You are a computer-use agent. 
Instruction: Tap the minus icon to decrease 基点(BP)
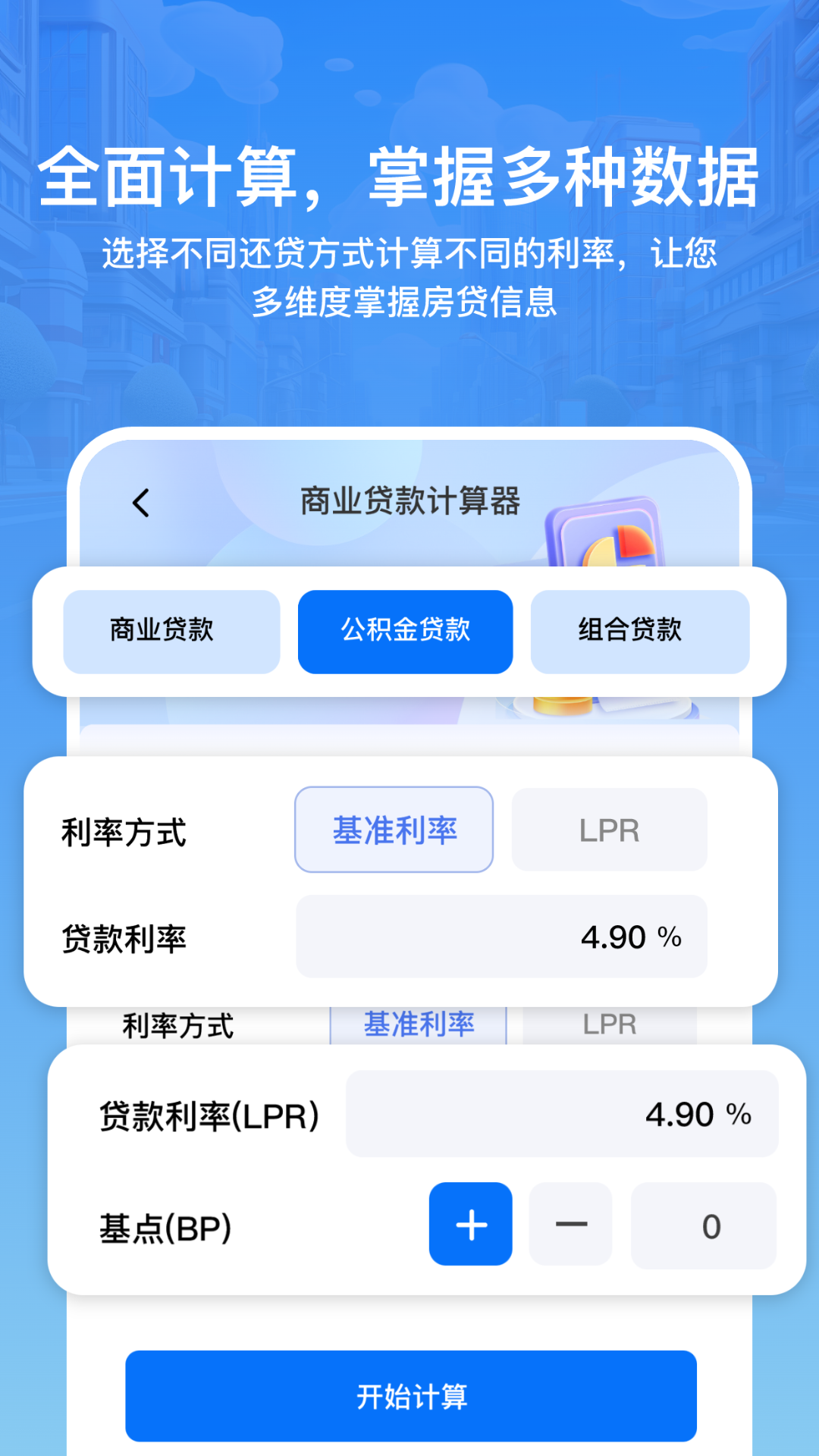coord(570,1223)
